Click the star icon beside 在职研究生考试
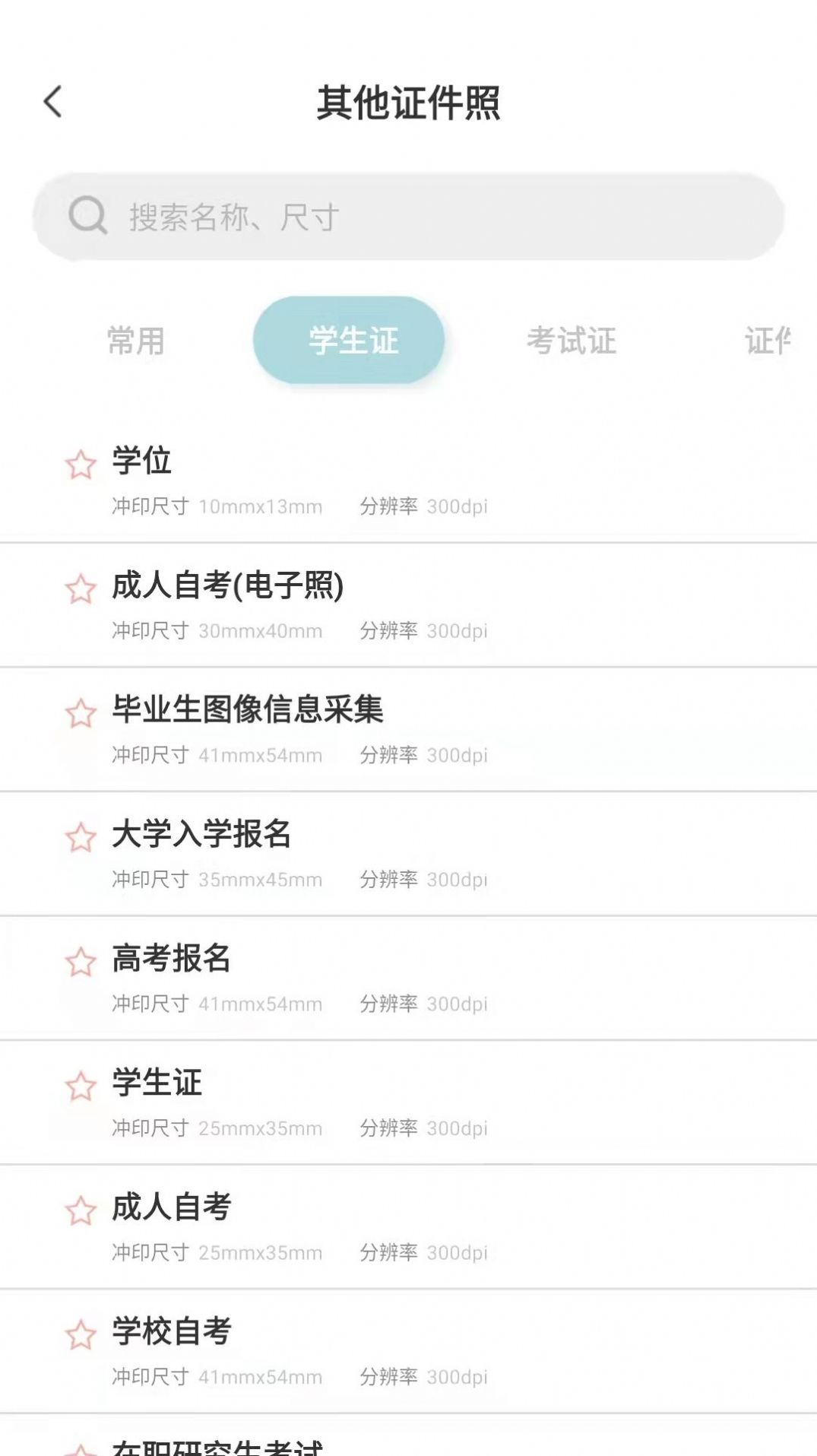This screenshot has width=817, height=1456. click(81, 1443)
